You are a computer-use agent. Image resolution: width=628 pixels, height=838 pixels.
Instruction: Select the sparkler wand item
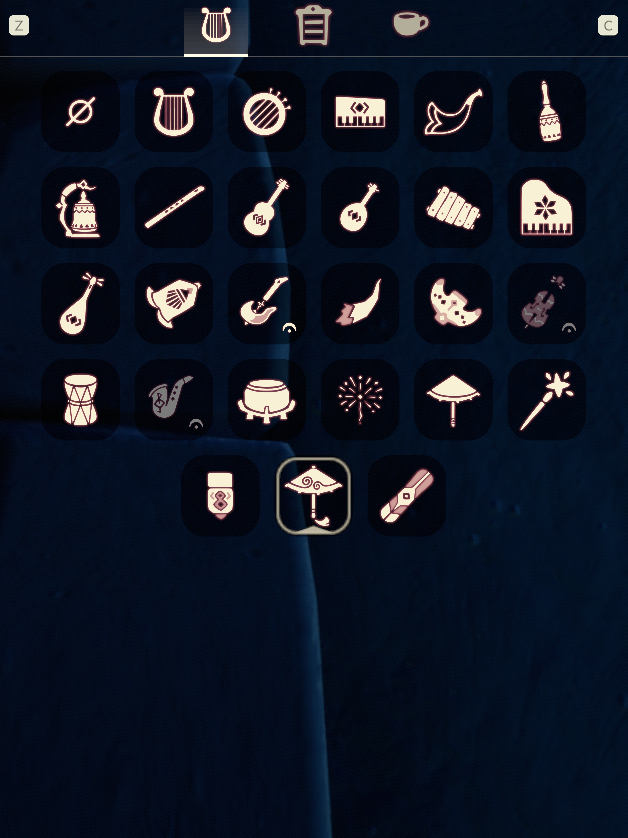coord(546,399)
